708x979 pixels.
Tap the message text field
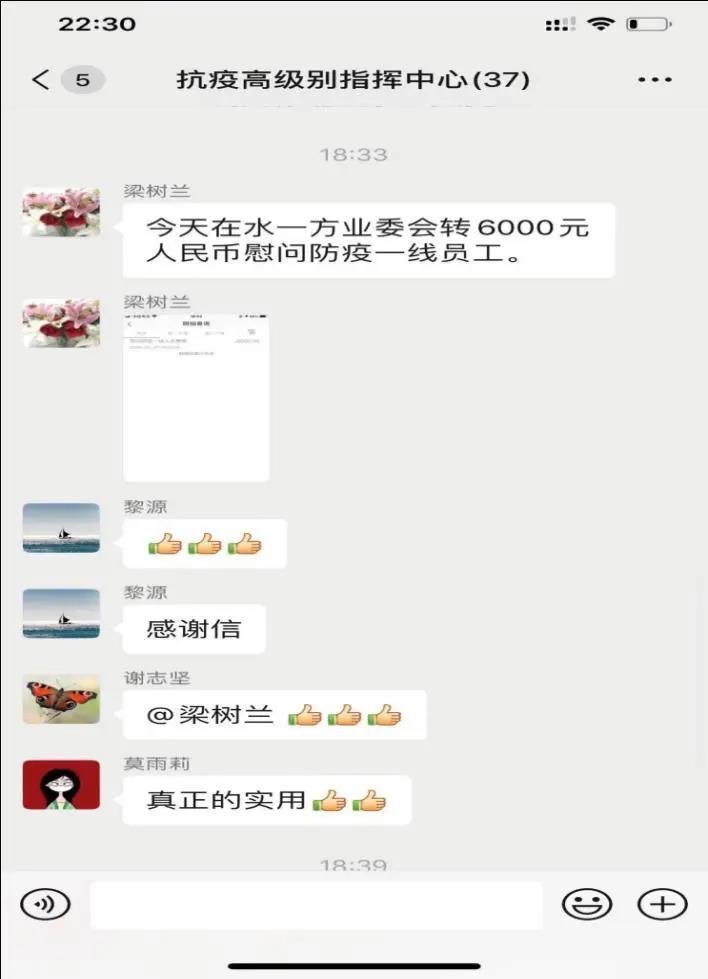(316, 905)
